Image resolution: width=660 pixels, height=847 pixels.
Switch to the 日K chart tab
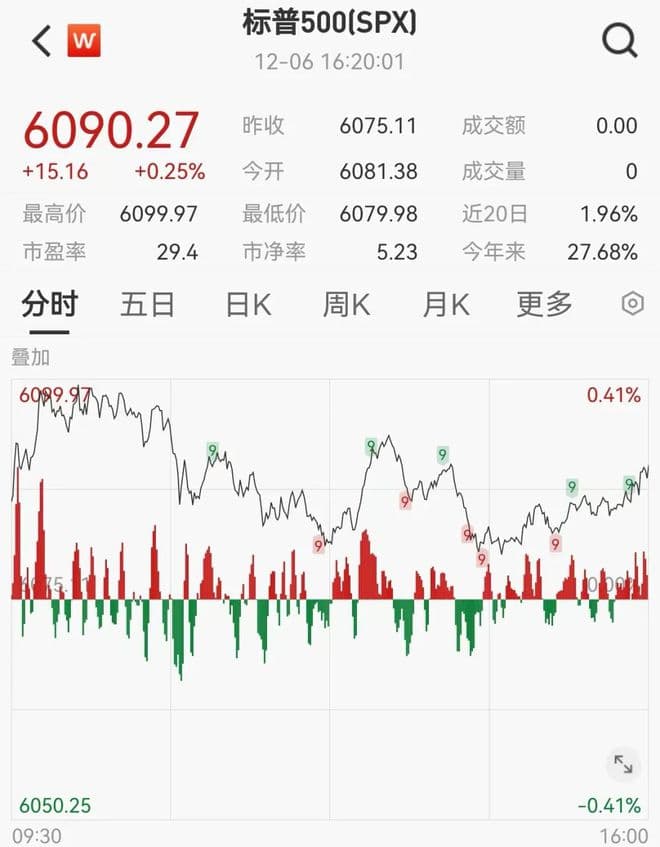click(x=248, y=304)
